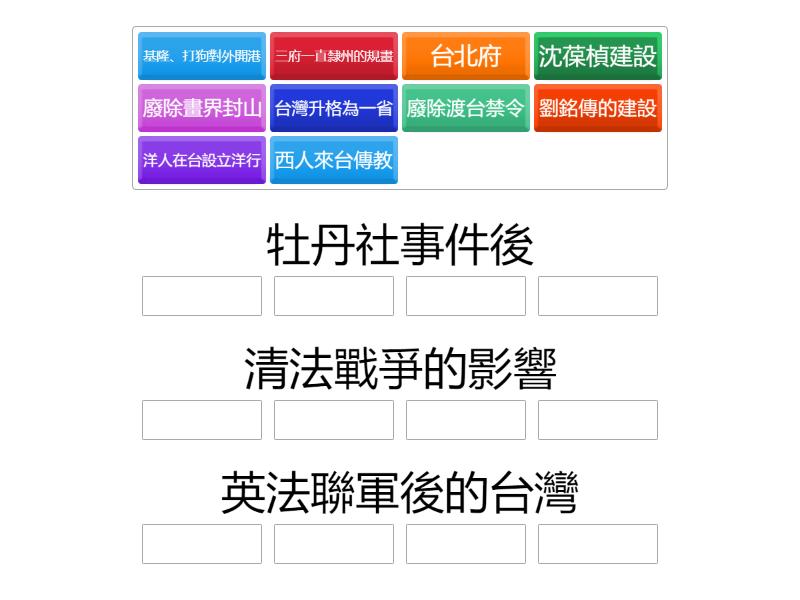The width and height of the screenshot is (800, 600).
Task: Select the 廢除渡台禁令 tile
Action: [x=465, y=108]
